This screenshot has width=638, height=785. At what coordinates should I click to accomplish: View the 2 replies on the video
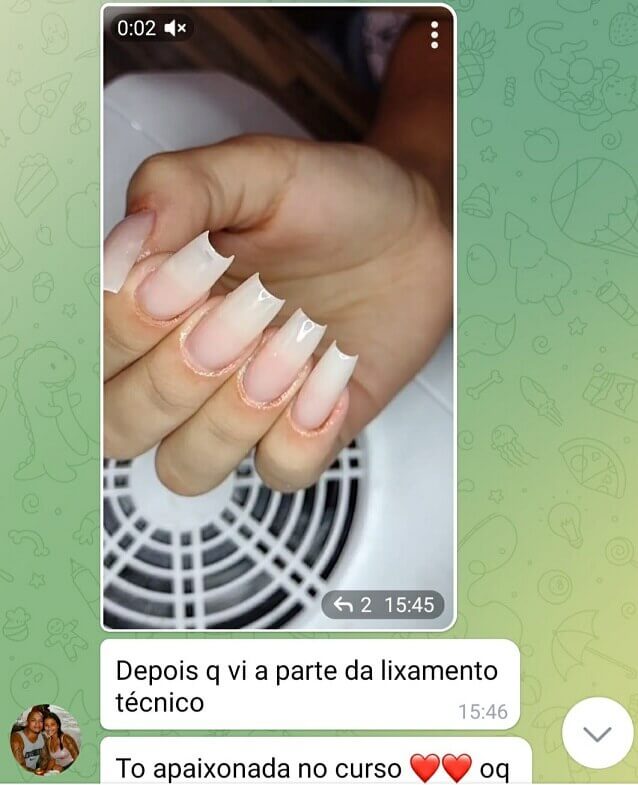[353, 605]
